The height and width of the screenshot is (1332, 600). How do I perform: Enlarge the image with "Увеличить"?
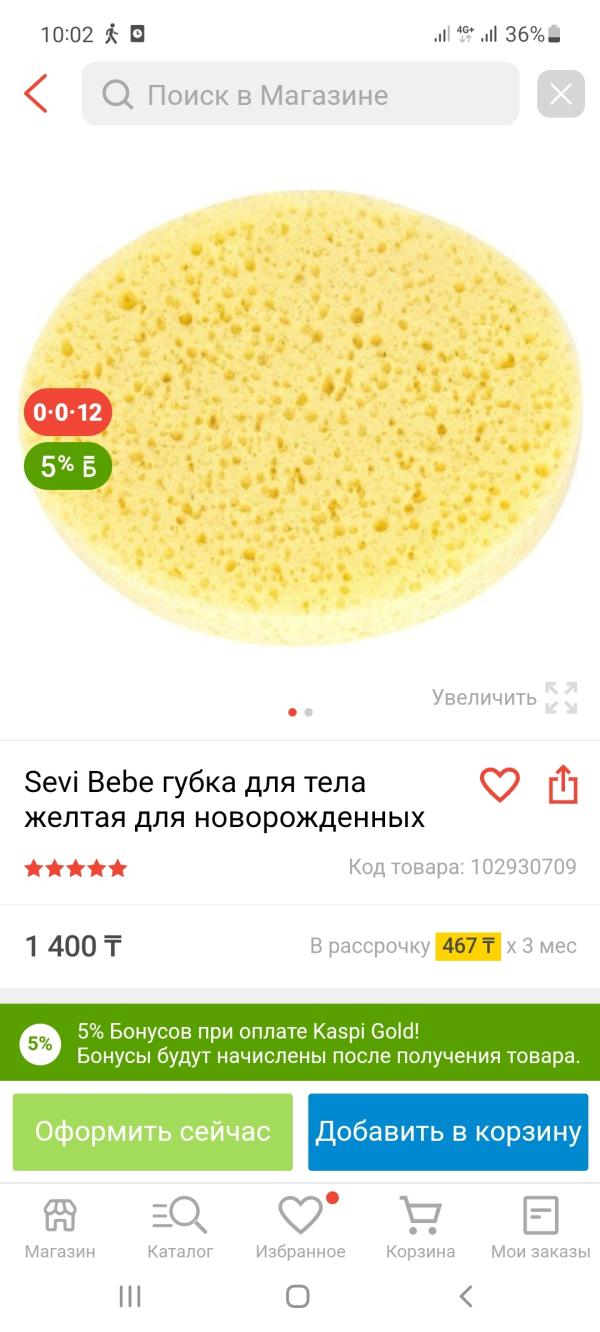tap(504, 697)
